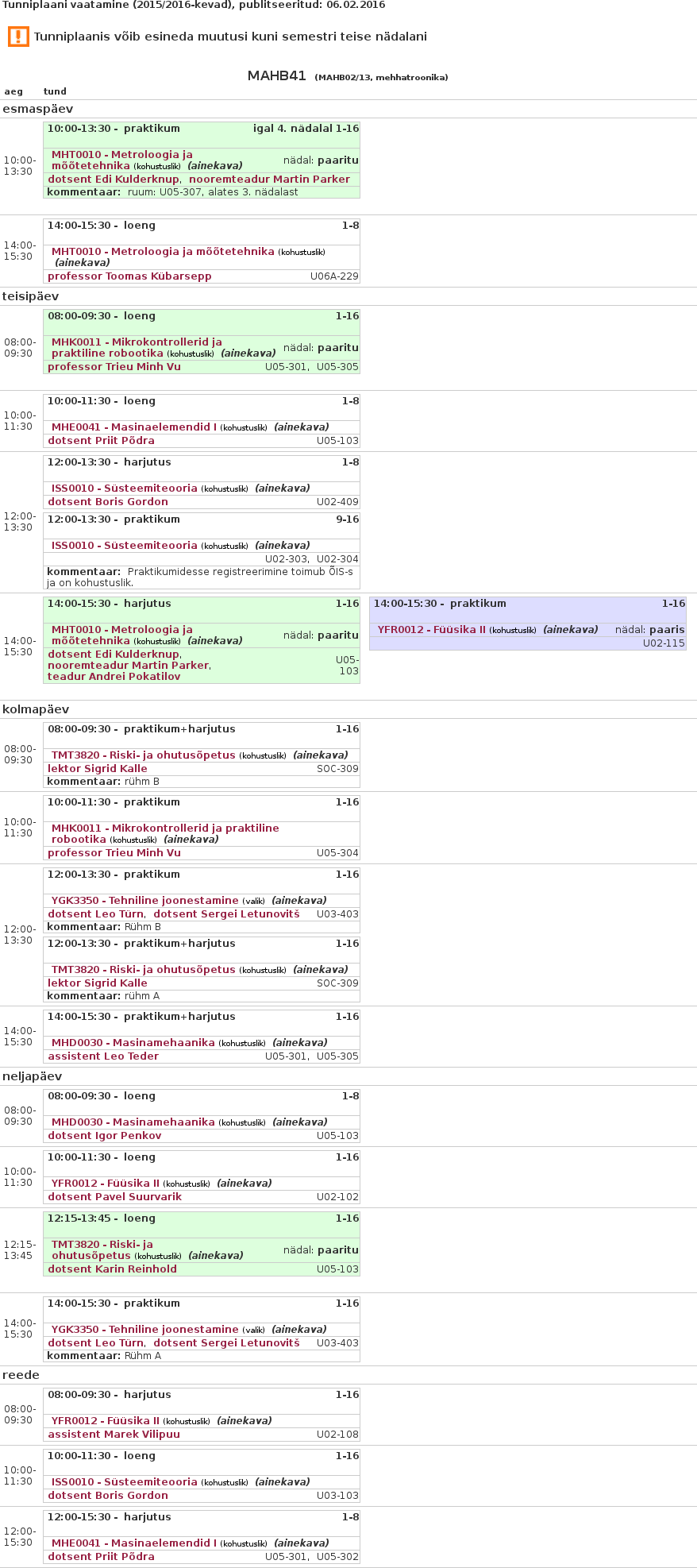Open ainekava for Friday 12:00 Masinaelemendid I harjutus
The image size is (697, 1568).
tap(301, 1543)
